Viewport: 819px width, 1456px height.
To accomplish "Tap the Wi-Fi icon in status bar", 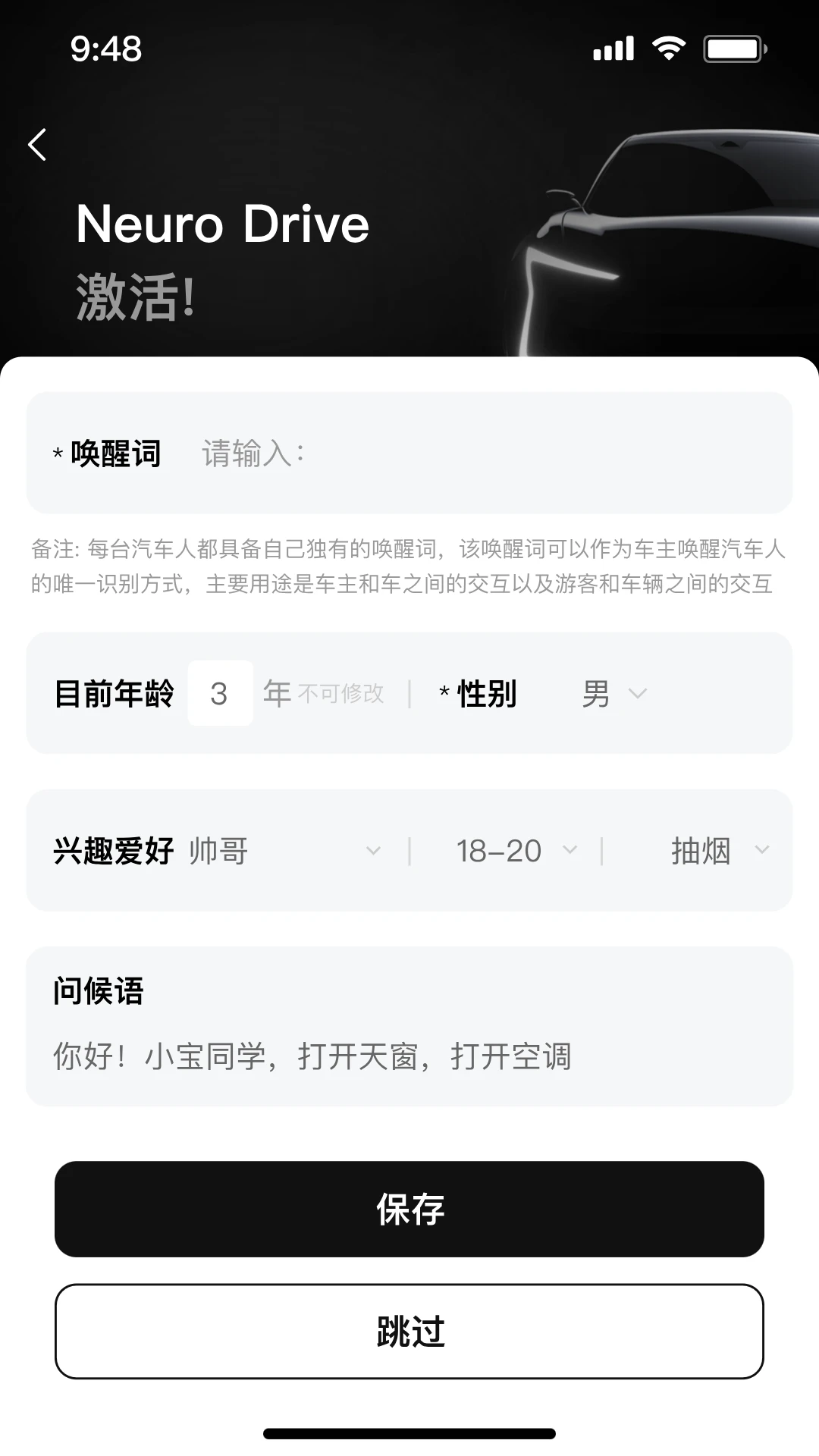I will coord(667,47).
